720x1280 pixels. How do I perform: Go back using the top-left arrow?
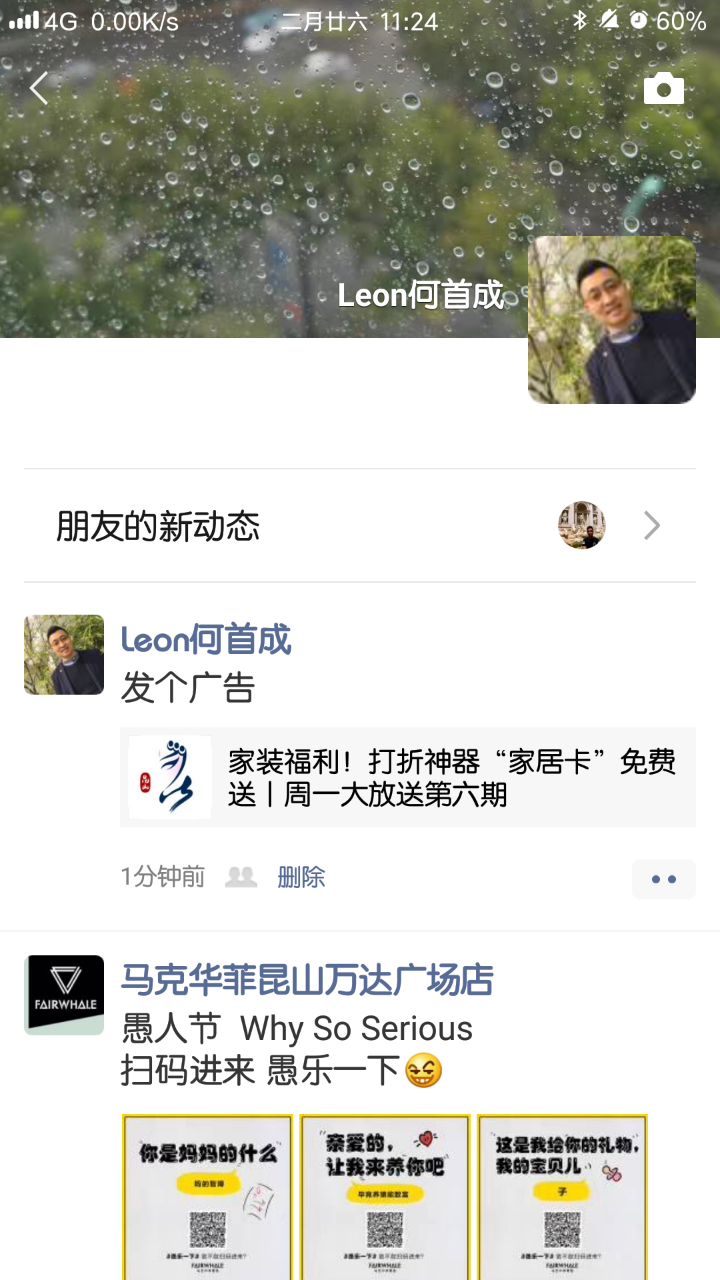(39, 89)
